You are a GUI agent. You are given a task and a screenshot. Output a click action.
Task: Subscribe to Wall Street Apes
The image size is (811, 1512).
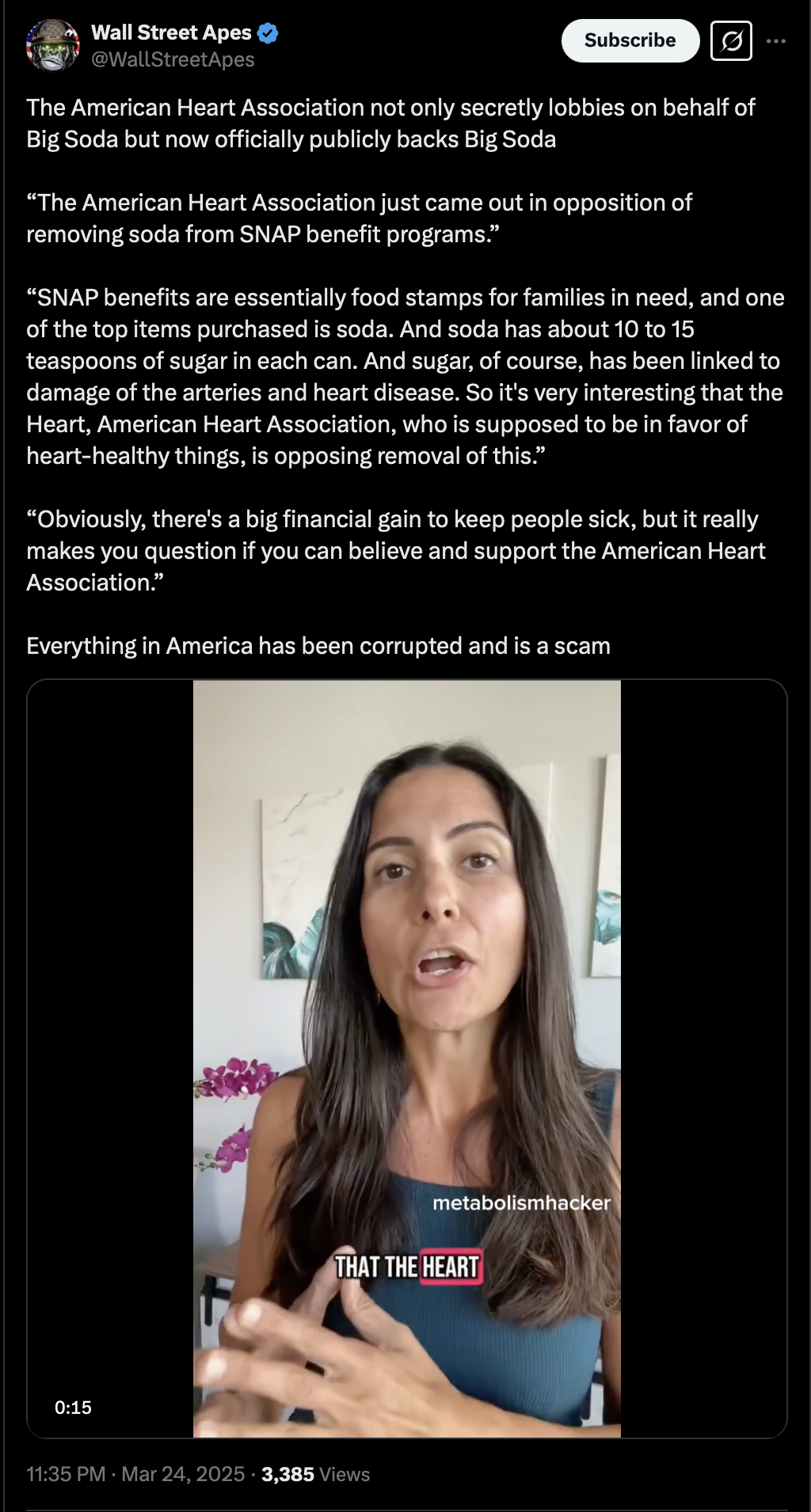(630, 40)
